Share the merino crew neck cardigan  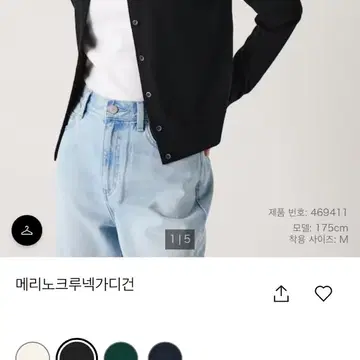click(281, 294)
